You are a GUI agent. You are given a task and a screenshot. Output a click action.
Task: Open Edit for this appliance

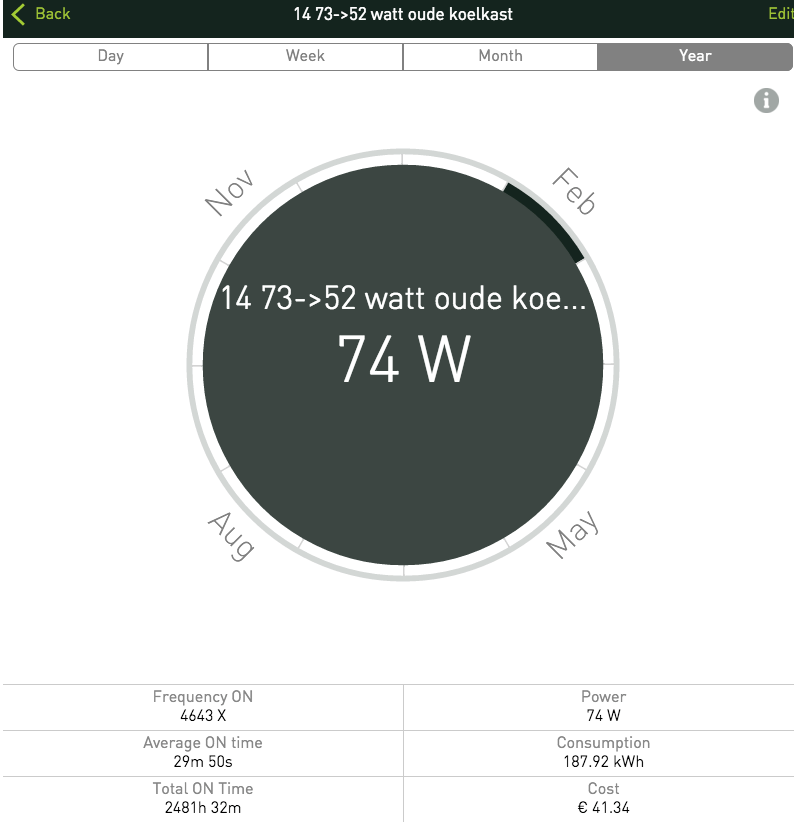(x=780, y=14)
